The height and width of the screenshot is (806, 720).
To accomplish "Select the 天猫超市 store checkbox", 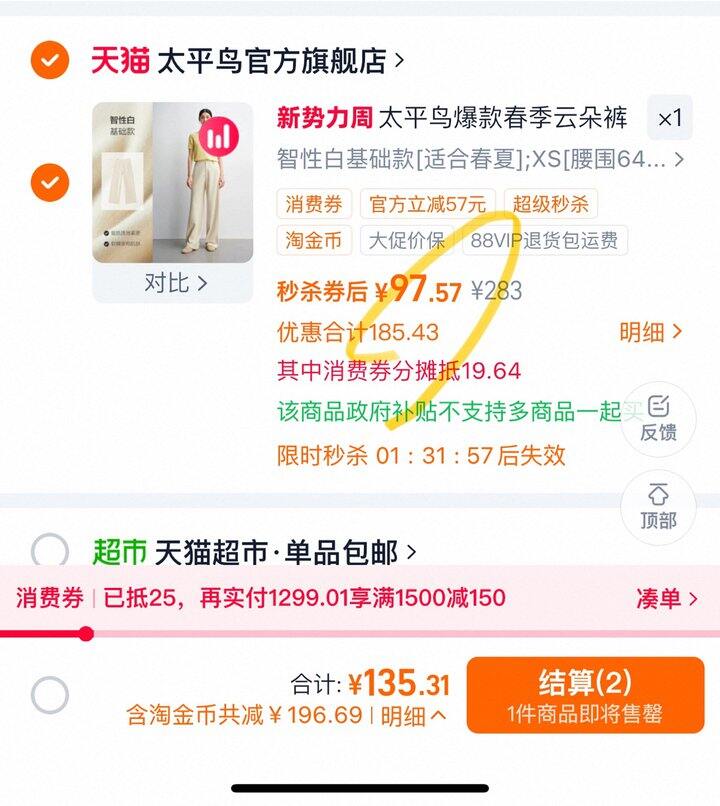I will click(x=50, y=552).
